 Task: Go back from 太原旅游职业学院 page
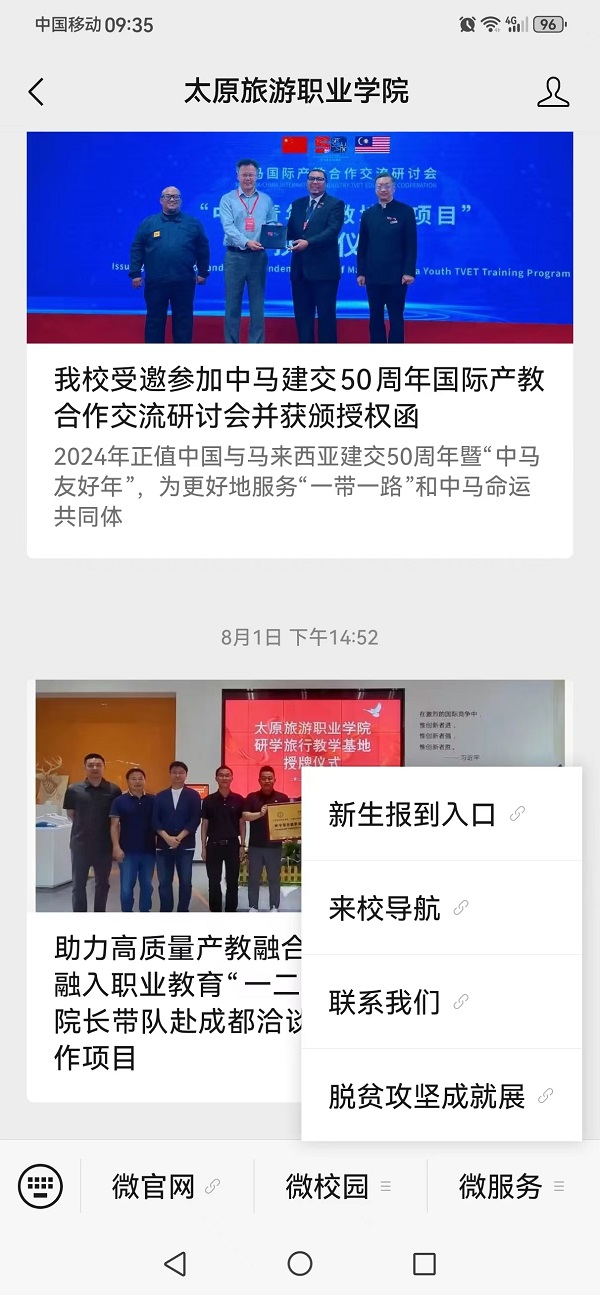pos(36,92)
